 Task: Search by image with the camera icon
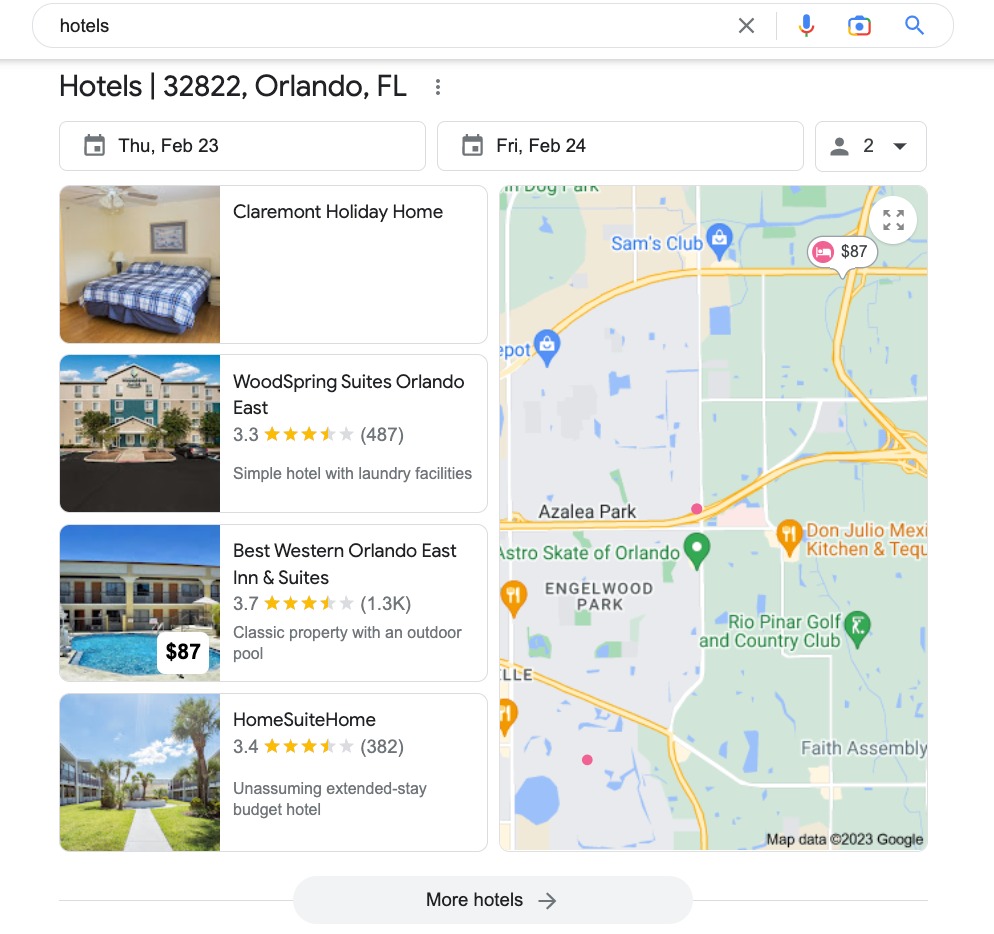coord(859,26)
